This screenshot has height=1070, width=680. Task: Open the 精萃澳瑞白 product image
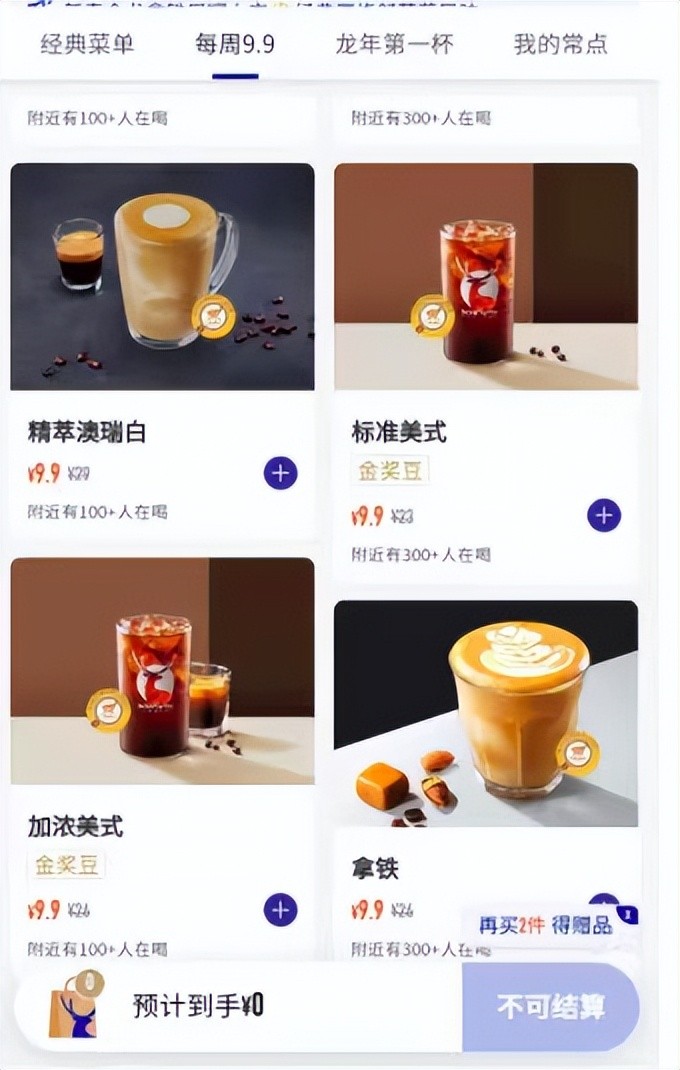pyautogui.click(x=163, y=277)
